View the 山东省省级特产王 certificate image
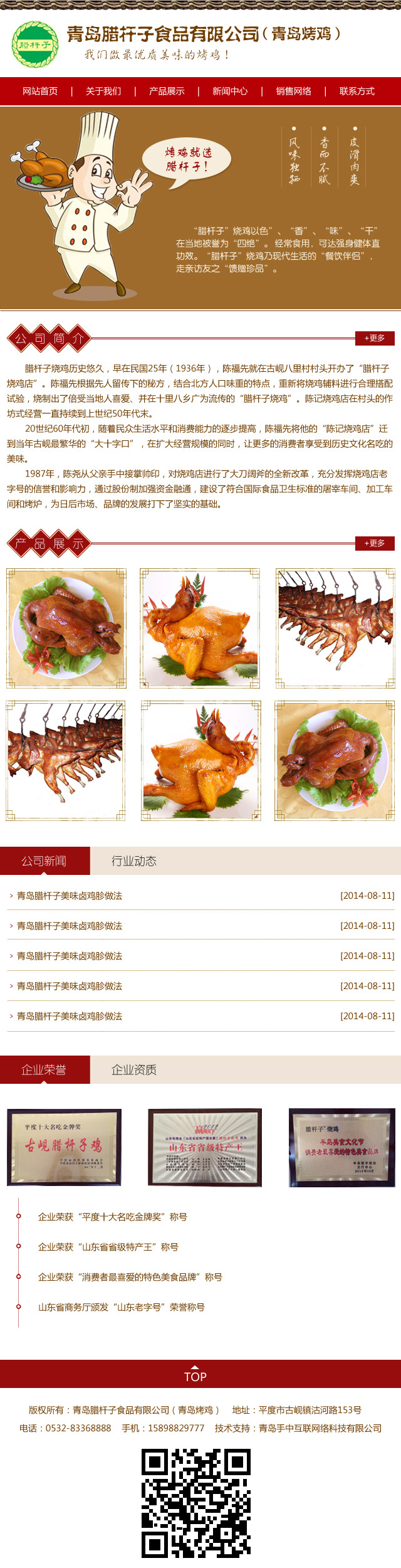This screenshot has height=1568, width=401. pos(205,1147)
